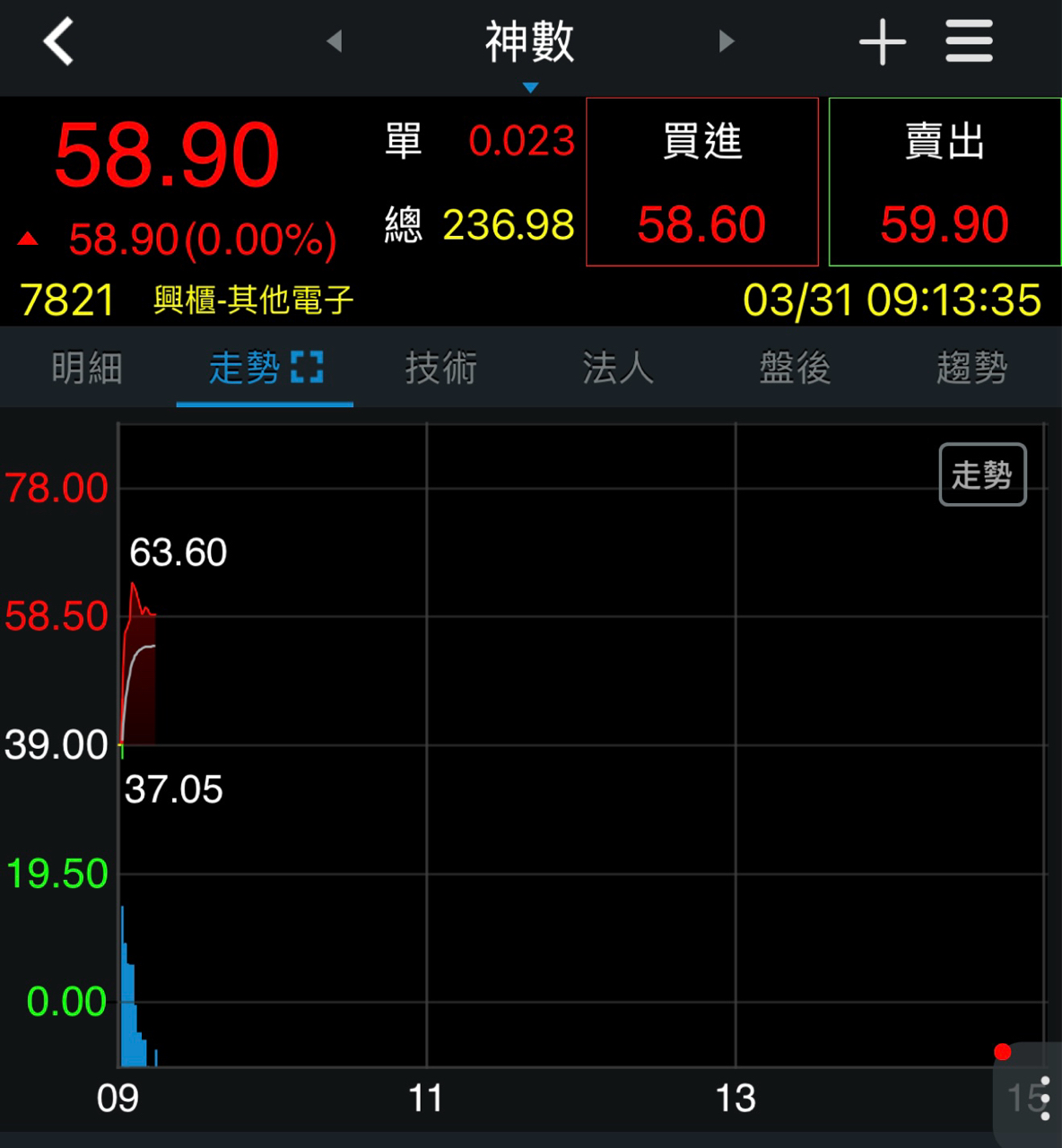Tap the 賣出 sell button

pyautogui.click(x=944, y=182)
